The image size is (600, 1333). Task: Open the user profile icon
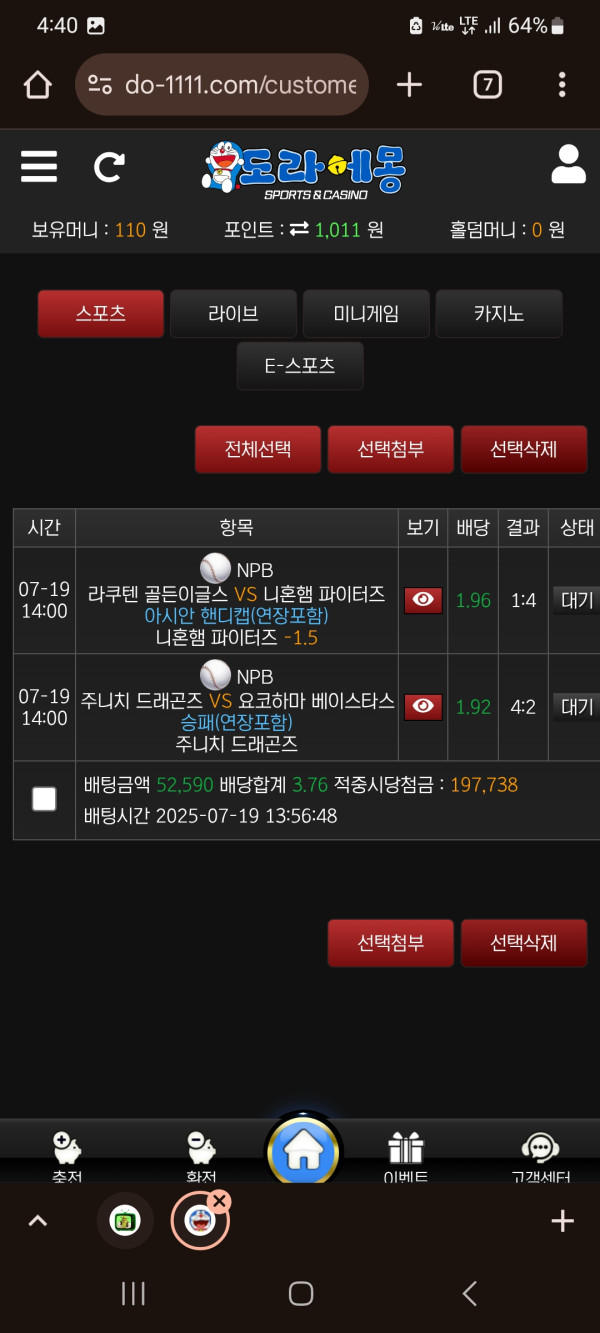(x=568, y=165)
